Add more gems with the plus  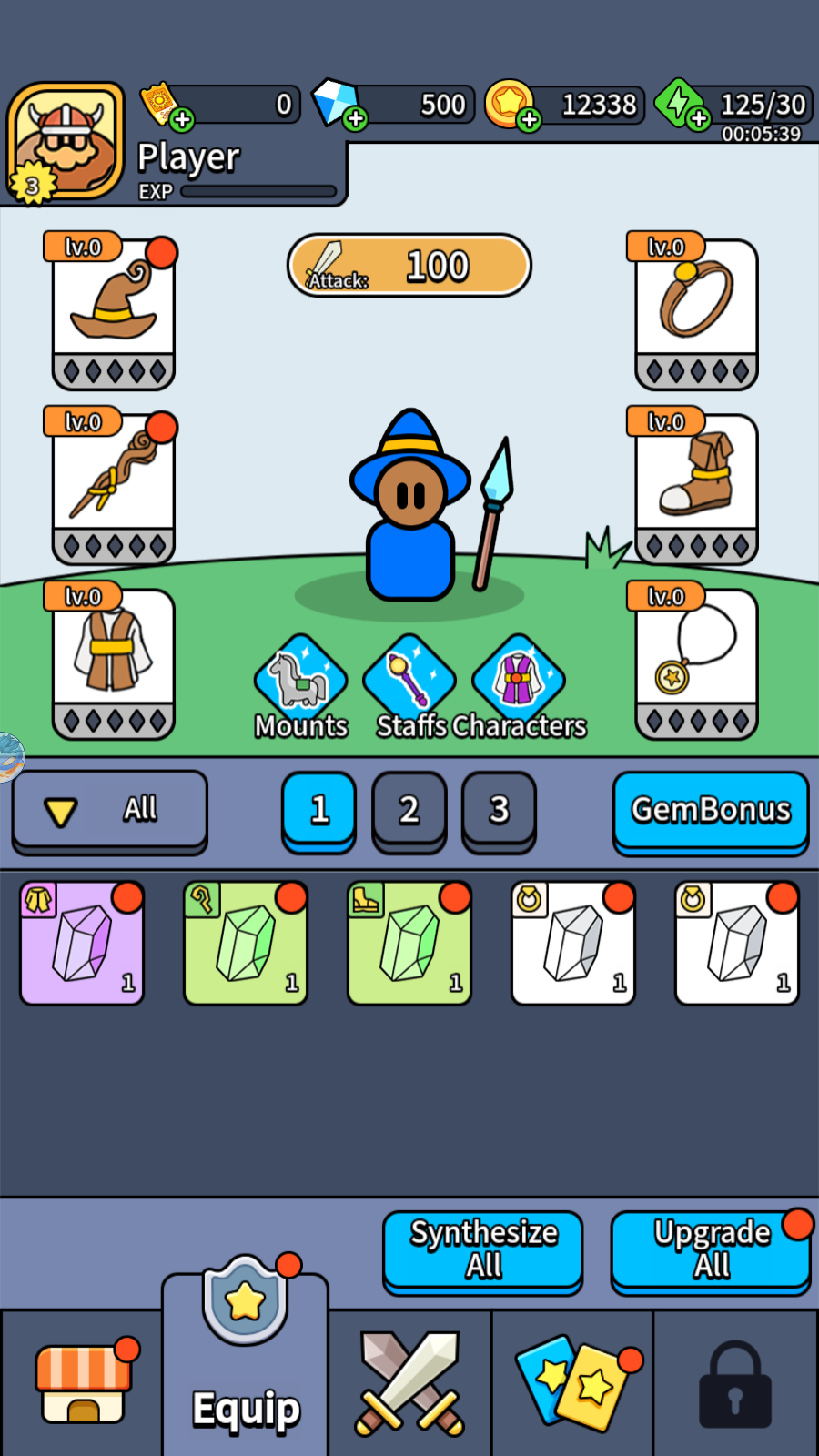pyautogui.click(x=356, y=118)
